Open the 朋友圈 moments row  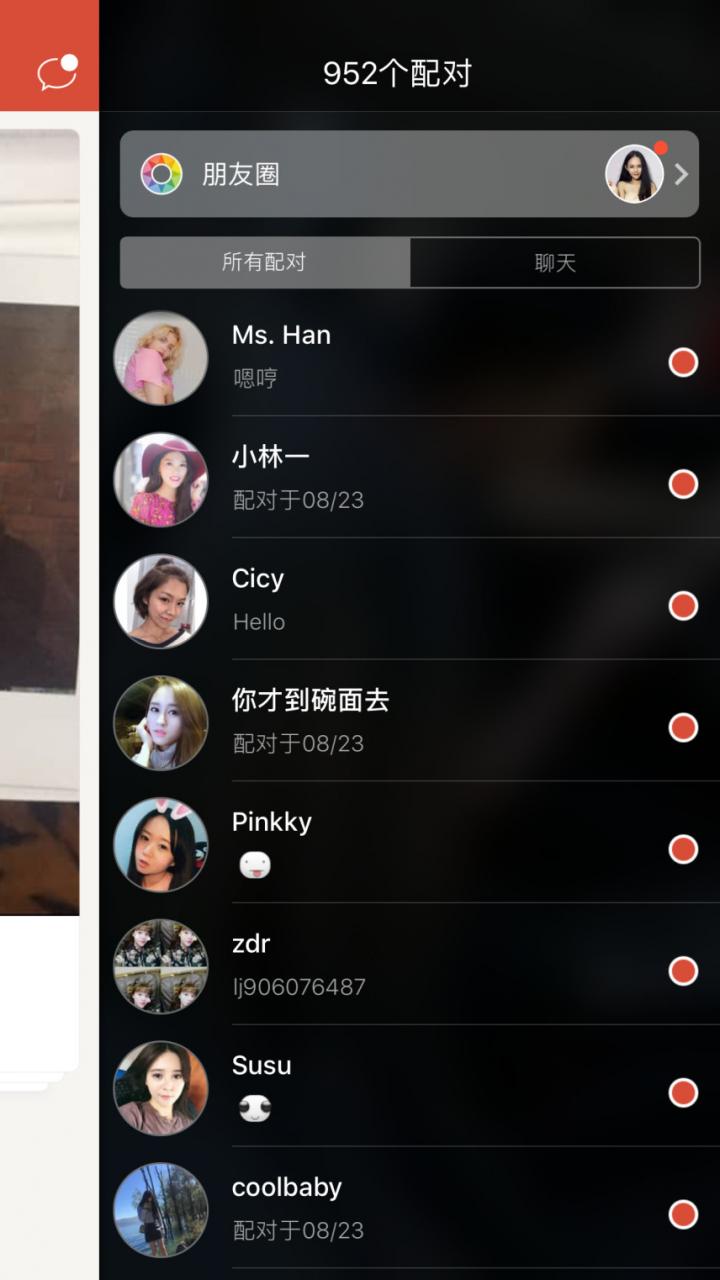click(409, 174)
